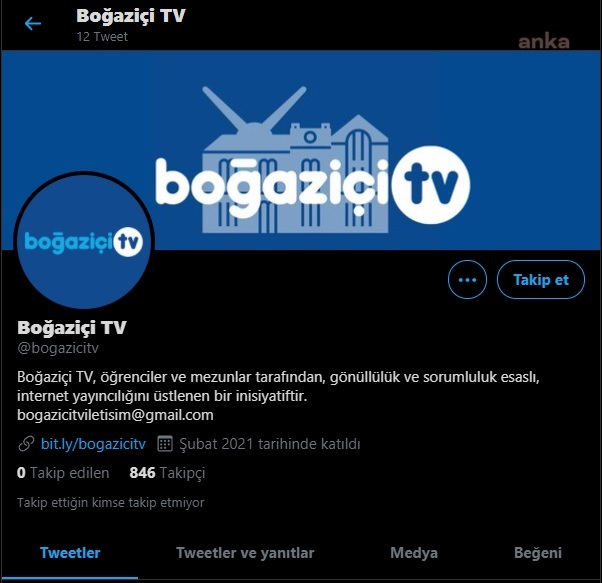The height and width of the screenshot is (583, 602).
Task: Open the Boğaziçi TV profile picture
Action: [x=84, y=242]
